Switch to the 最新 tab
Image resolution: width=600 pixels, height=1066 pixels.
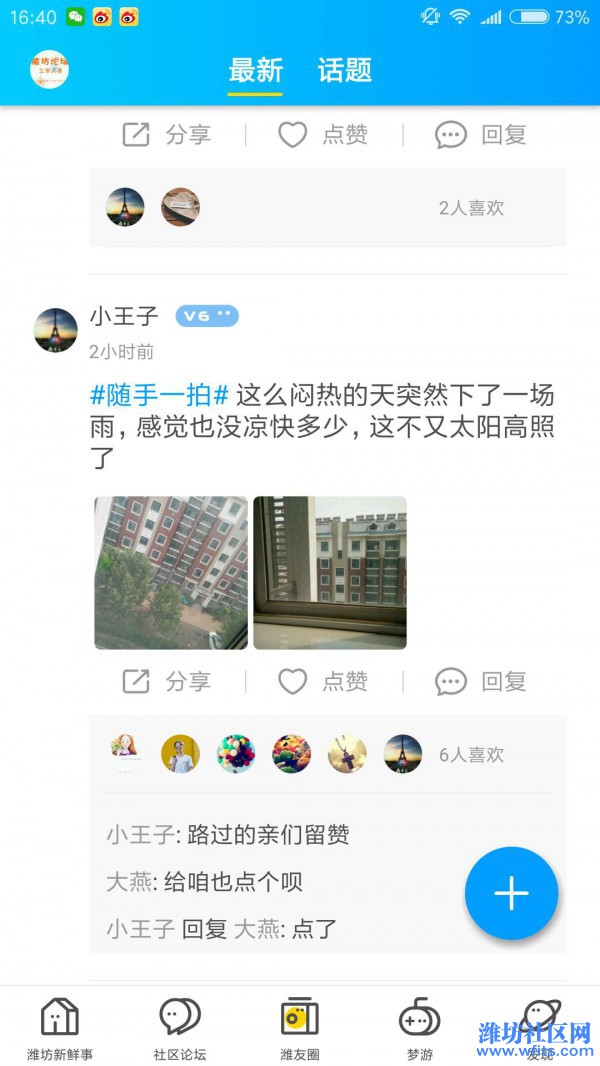255,70
